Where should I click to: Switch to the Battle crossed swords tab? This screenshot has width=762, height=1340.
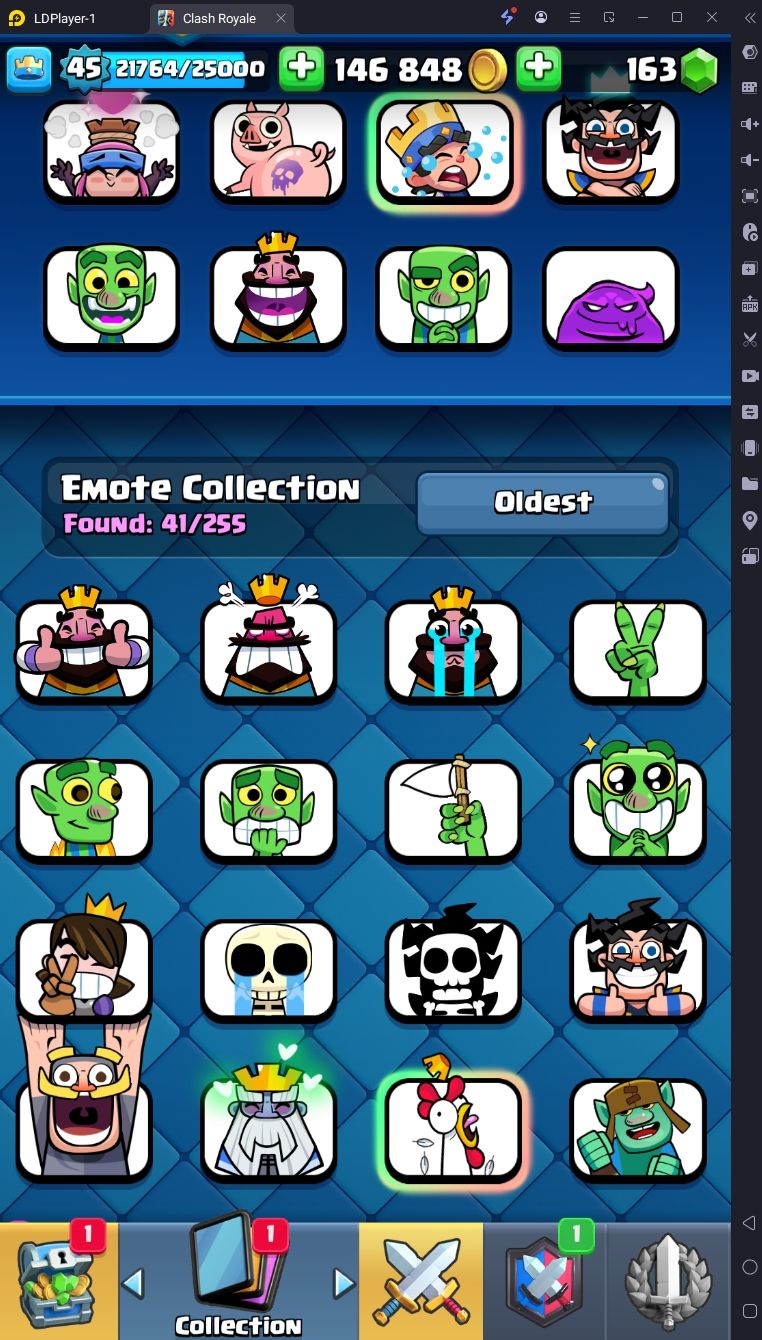(420, 1282)
